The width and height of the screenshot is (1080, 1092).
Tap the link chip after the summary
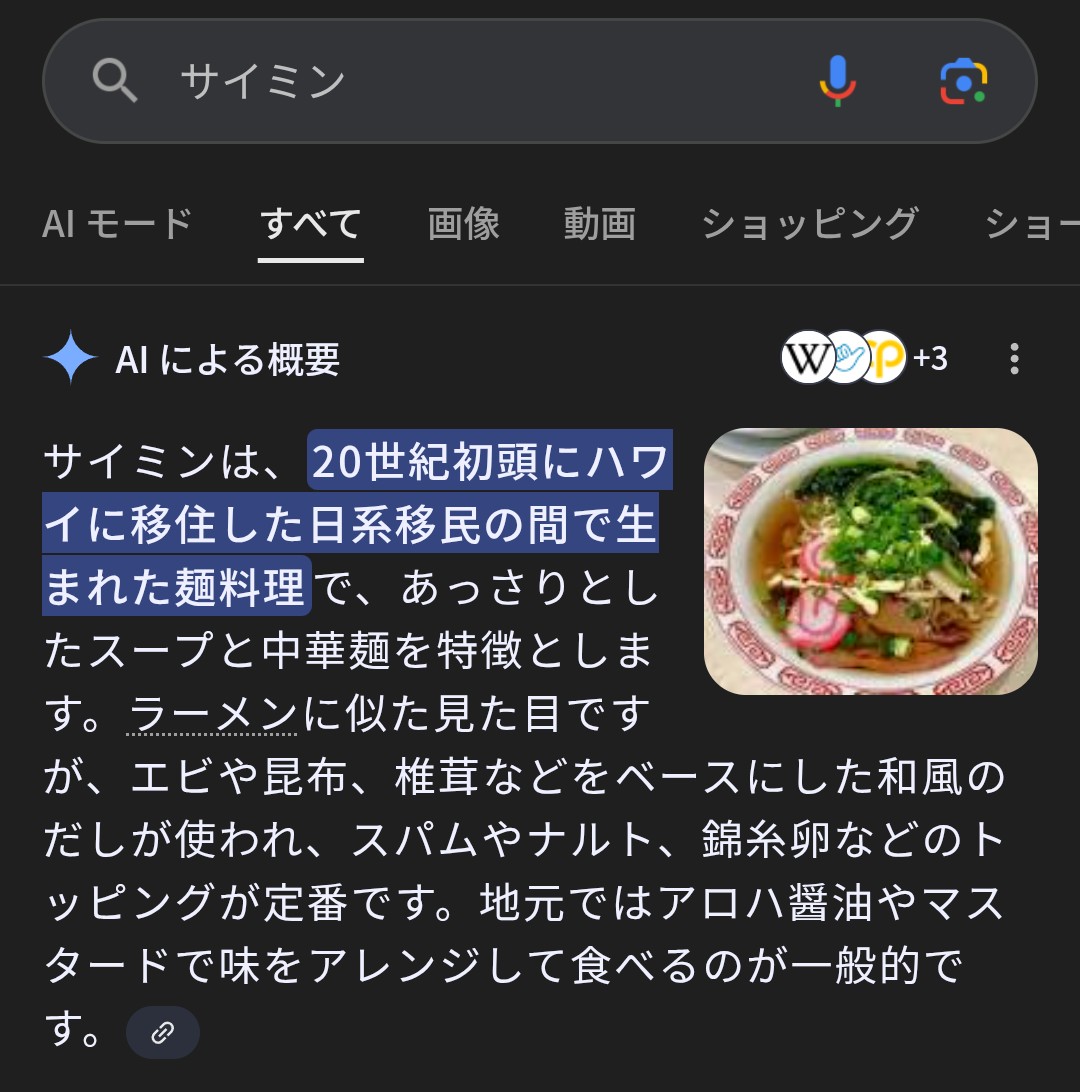click(163, 1032)
